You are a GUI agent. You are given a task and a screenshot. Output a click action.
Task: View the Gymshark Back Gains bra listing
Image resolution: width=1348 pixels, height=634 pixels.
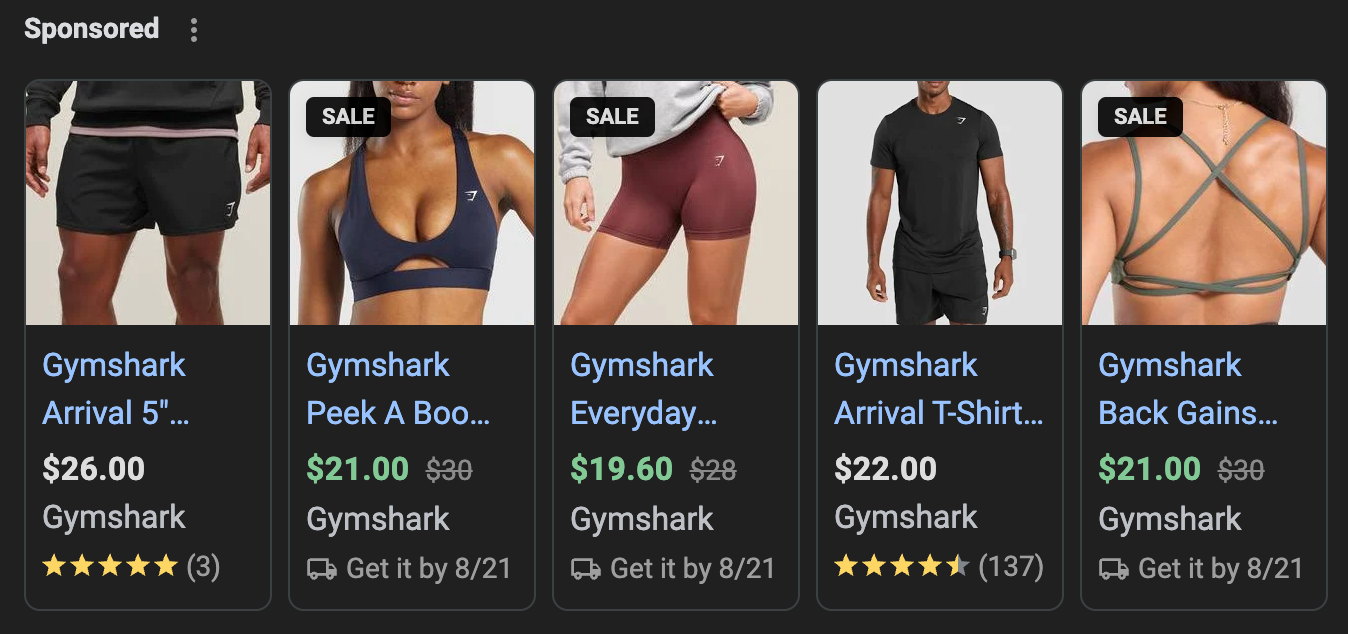click(x=1187, y=389)
